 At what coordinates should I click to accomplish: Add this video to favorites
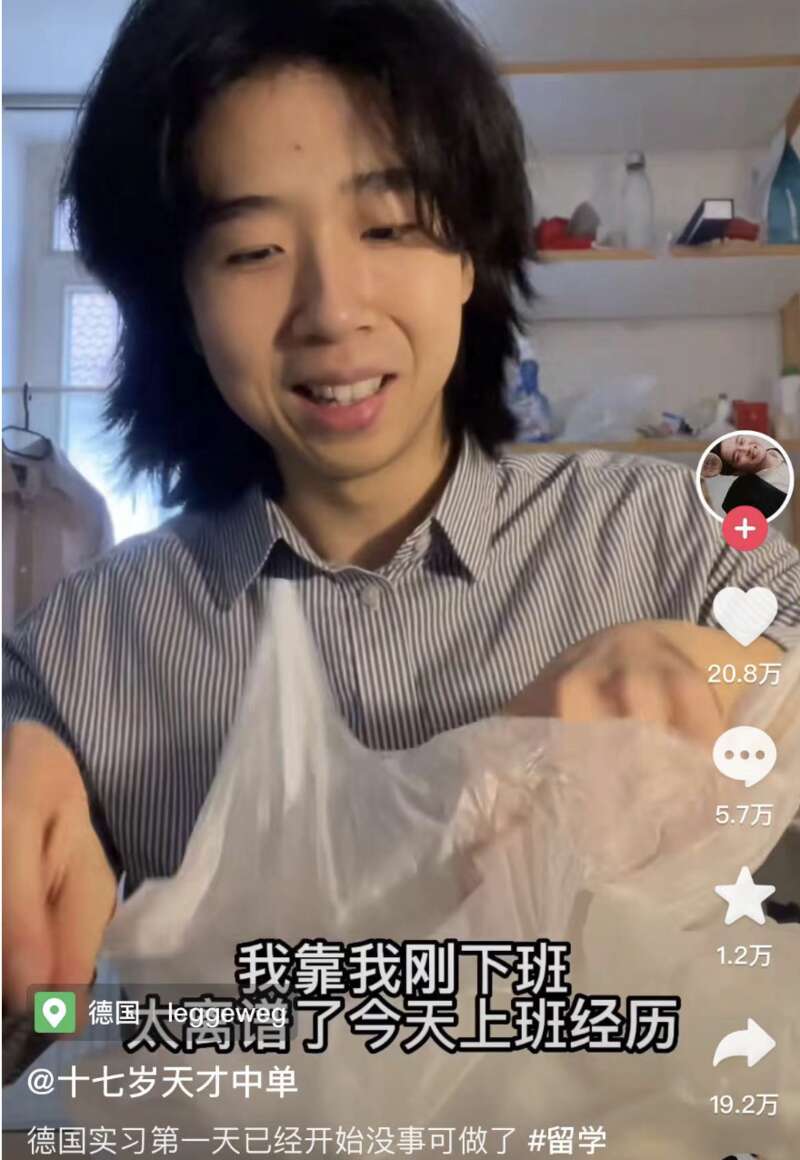[745, 897]
